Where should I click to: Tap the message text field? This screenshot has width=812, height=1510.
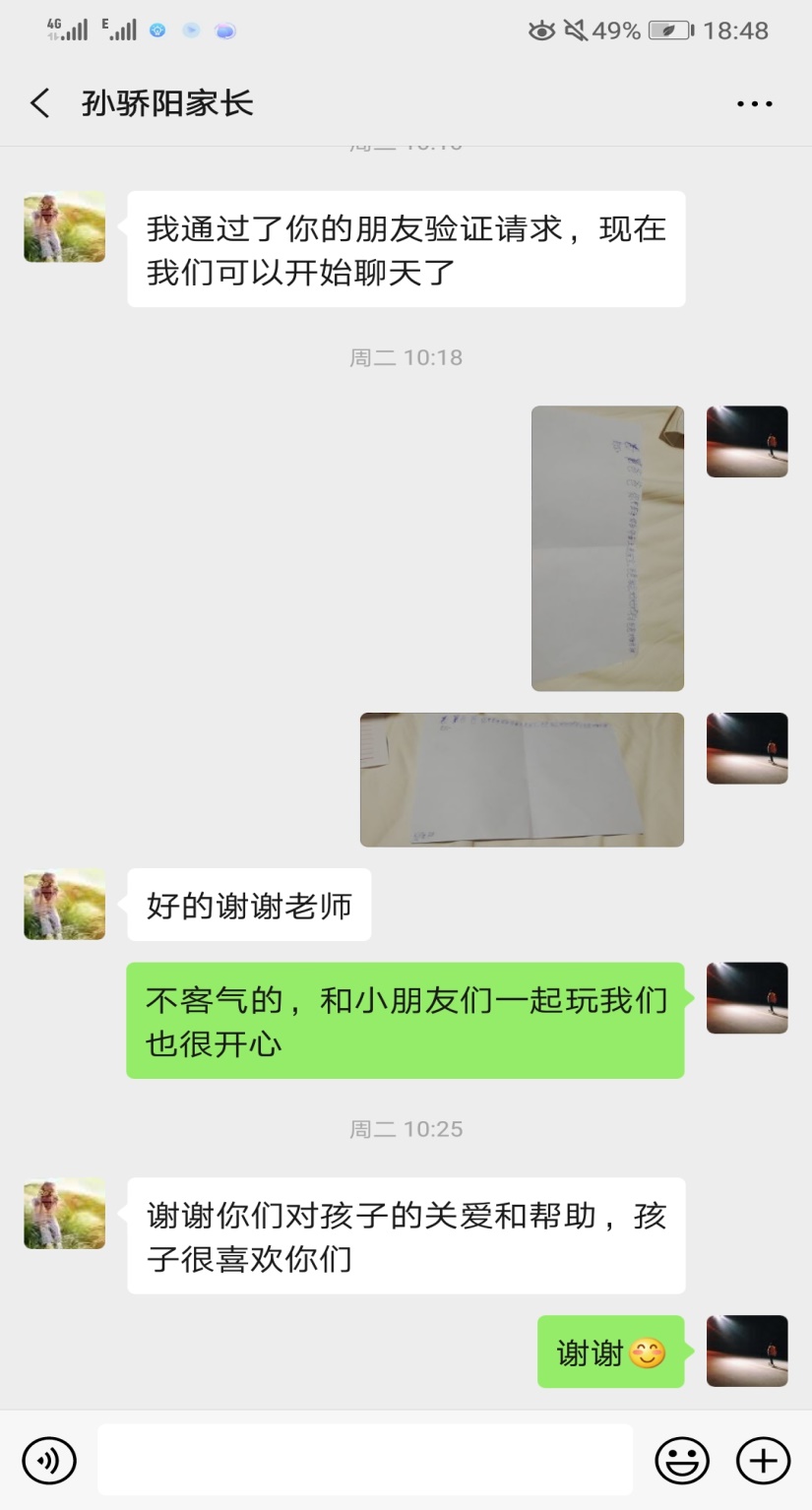tap(364, 1459)
